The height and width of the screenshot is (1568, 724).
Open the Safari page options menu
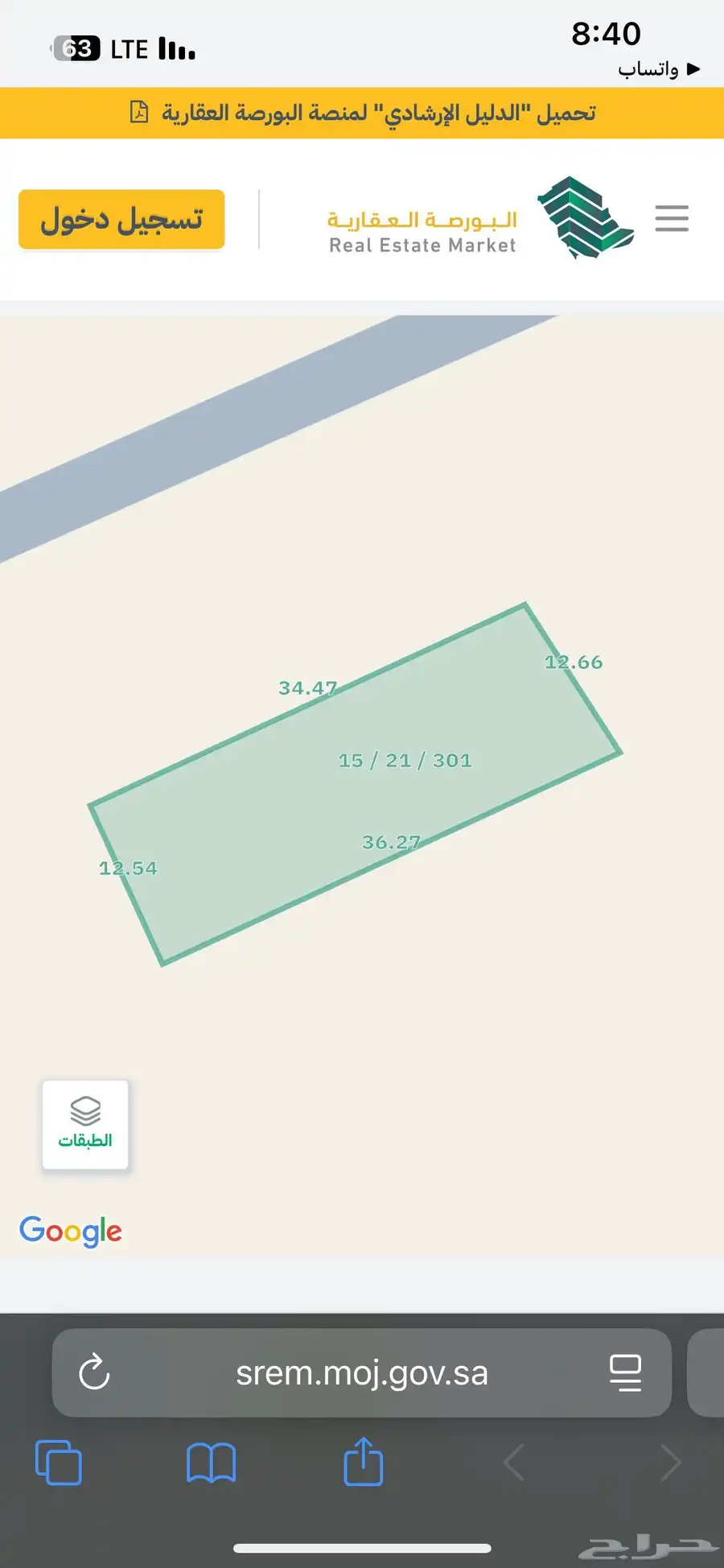point(625,1372)
